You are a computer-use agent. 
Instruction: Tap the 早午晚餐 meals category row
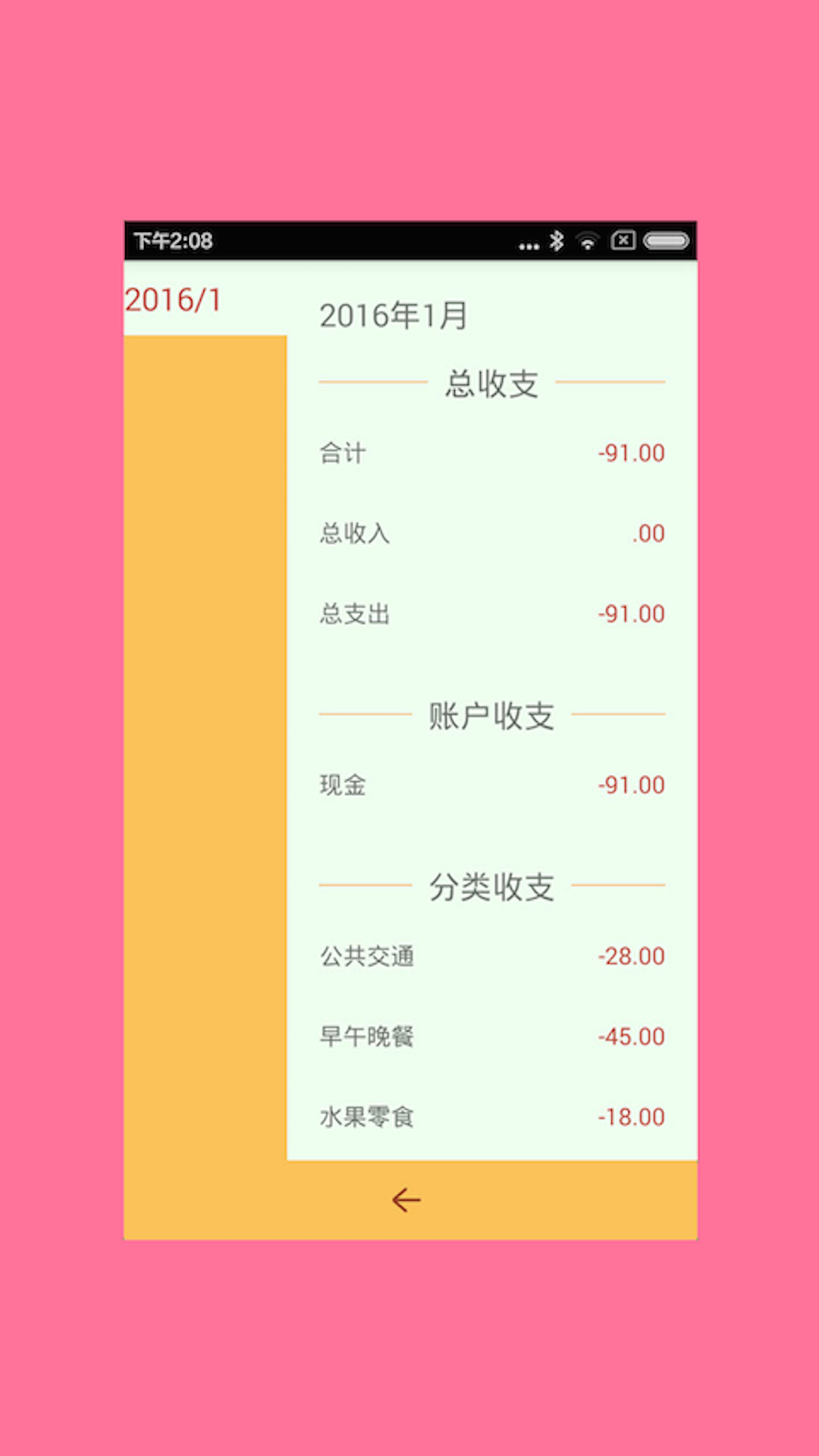coord(366,1036)
